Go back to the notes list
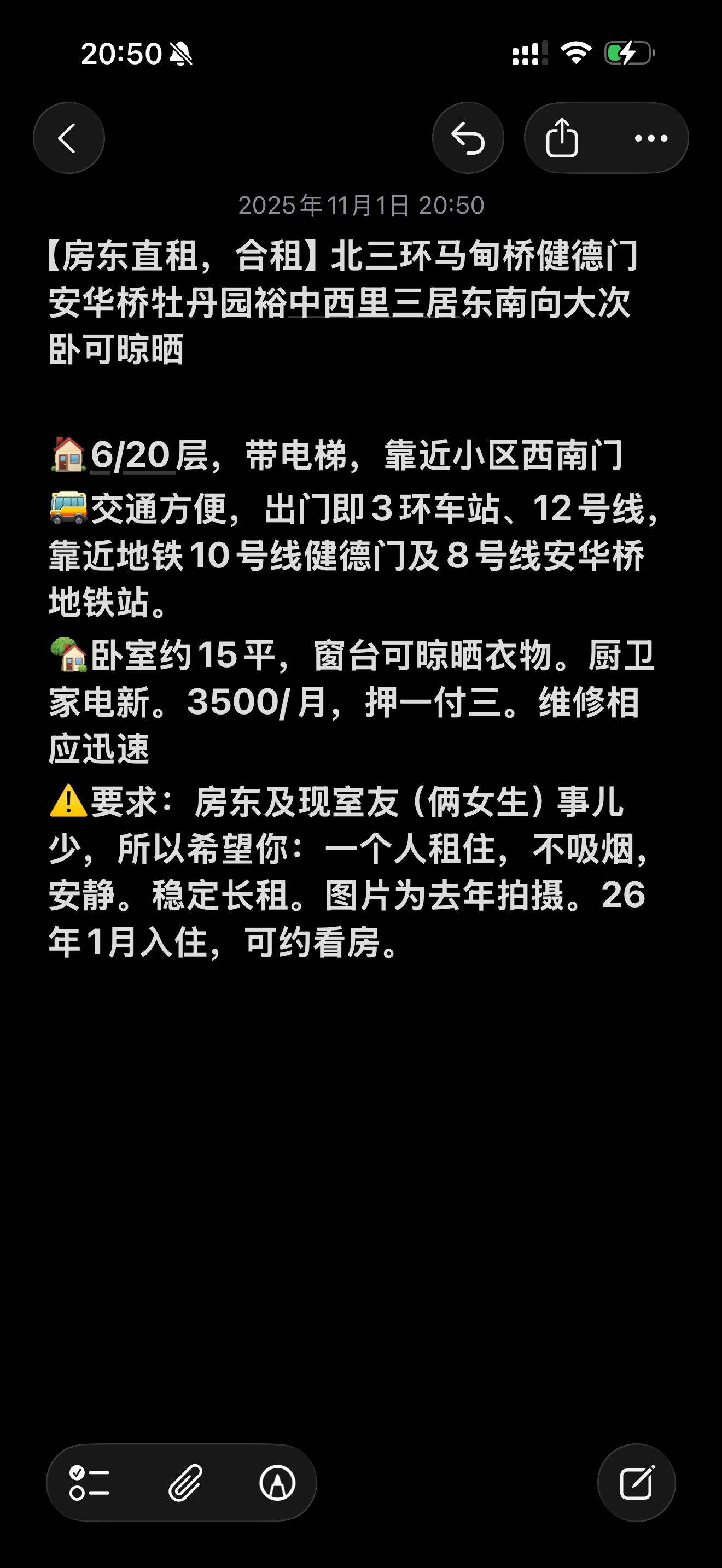The width and height of the screenshot is (722, 1568). click(68, 138)
